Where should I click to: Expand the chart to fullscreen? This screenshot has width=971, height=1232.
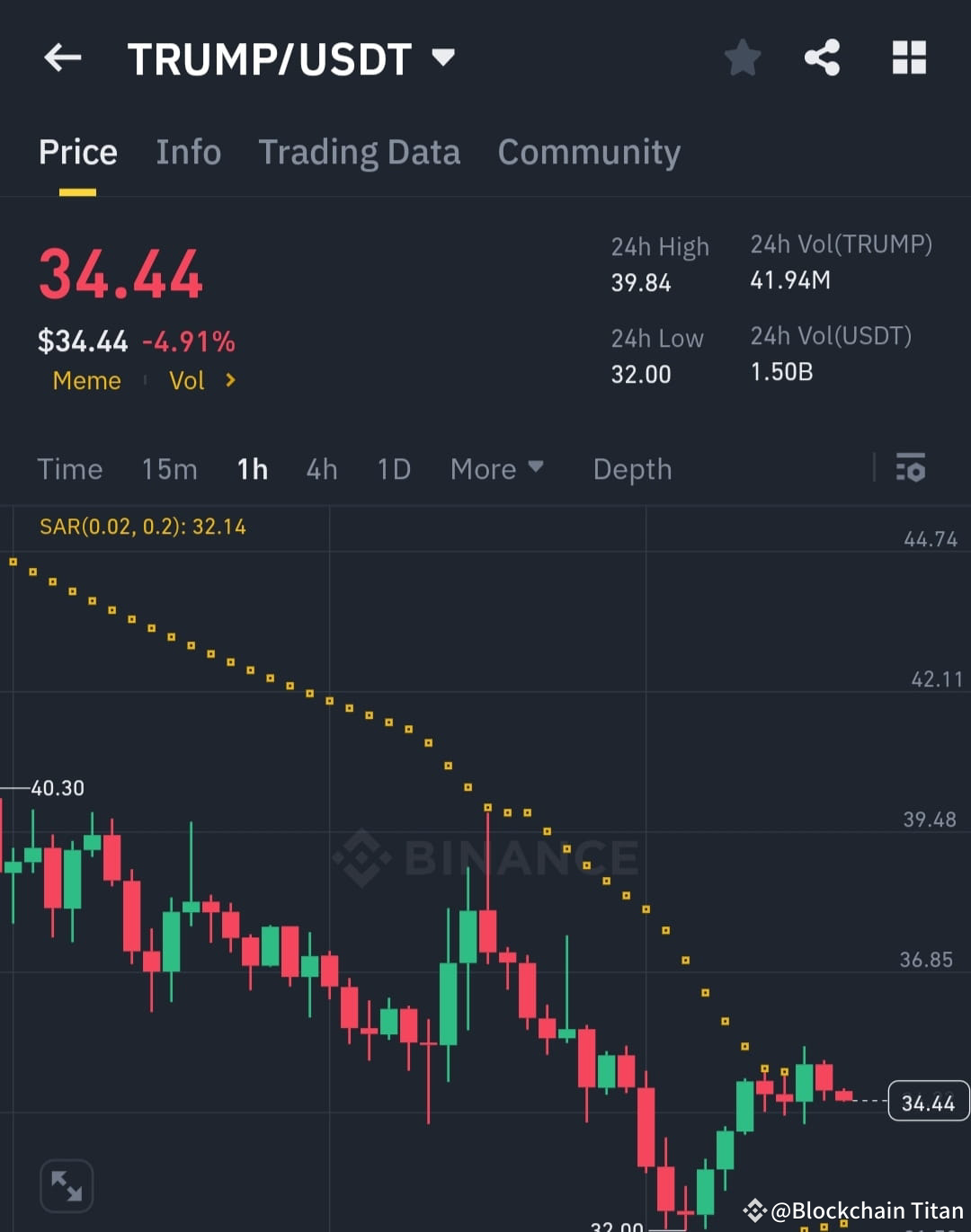coord(66,1184)
